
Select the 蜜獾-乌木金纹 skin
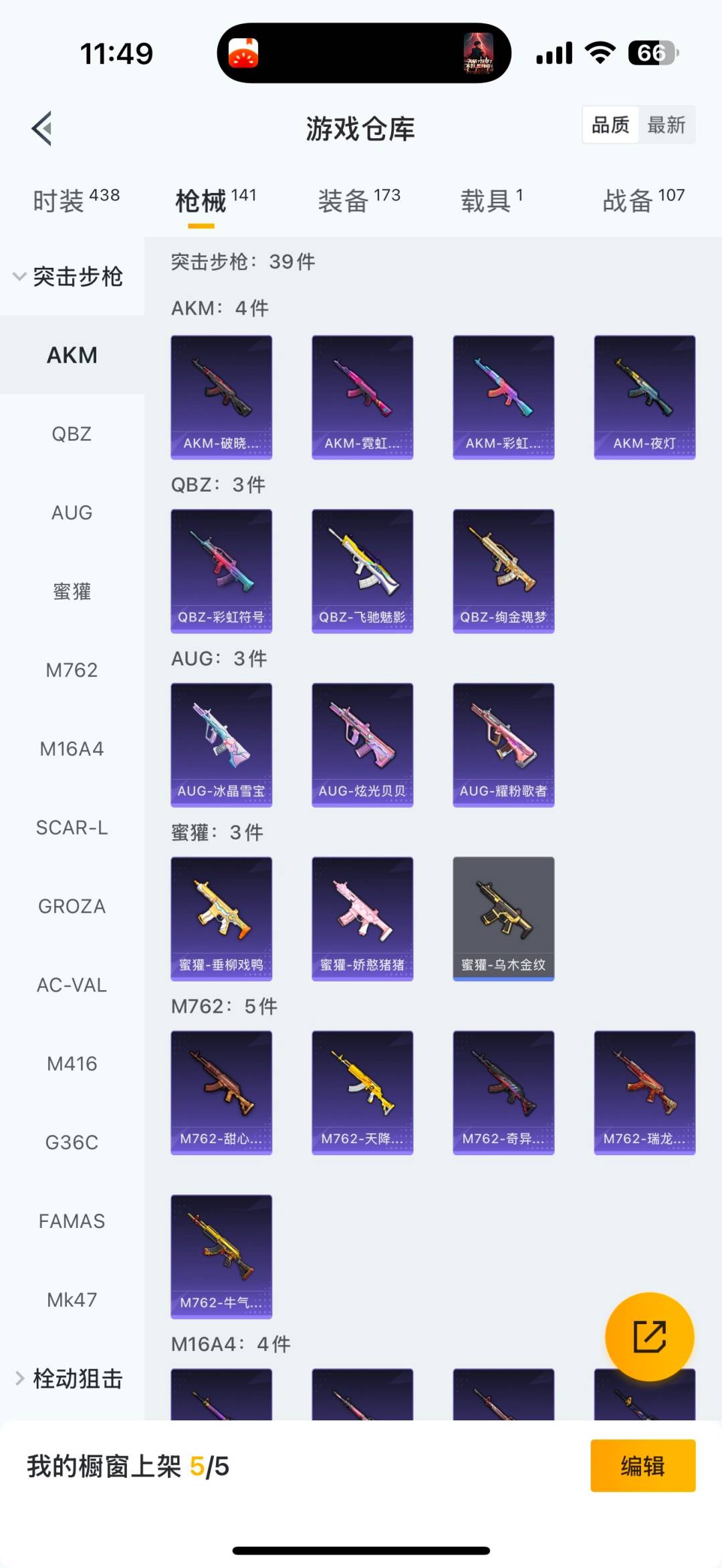pyautogui.click(x=503, y=917)
